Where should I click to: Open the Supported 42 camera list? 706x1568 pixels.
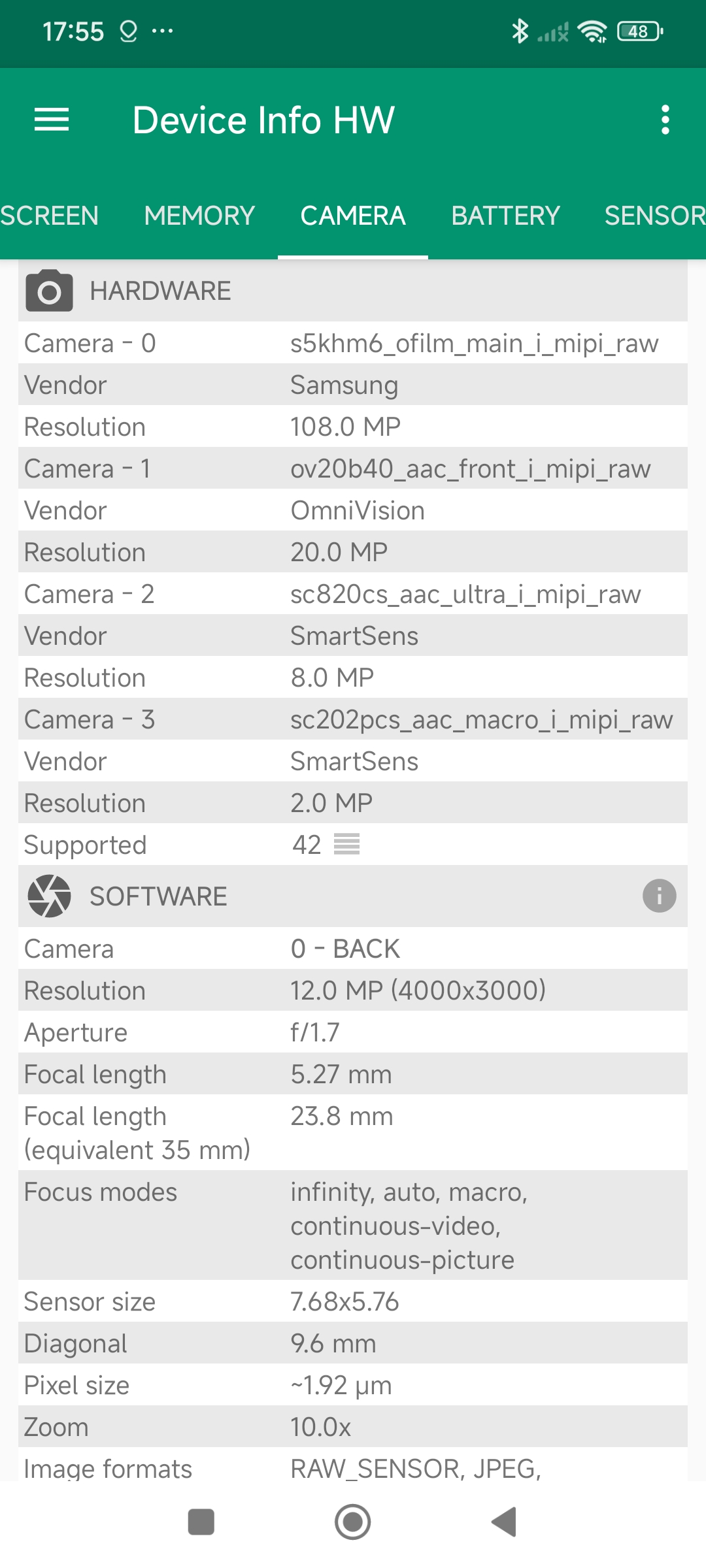346,845
